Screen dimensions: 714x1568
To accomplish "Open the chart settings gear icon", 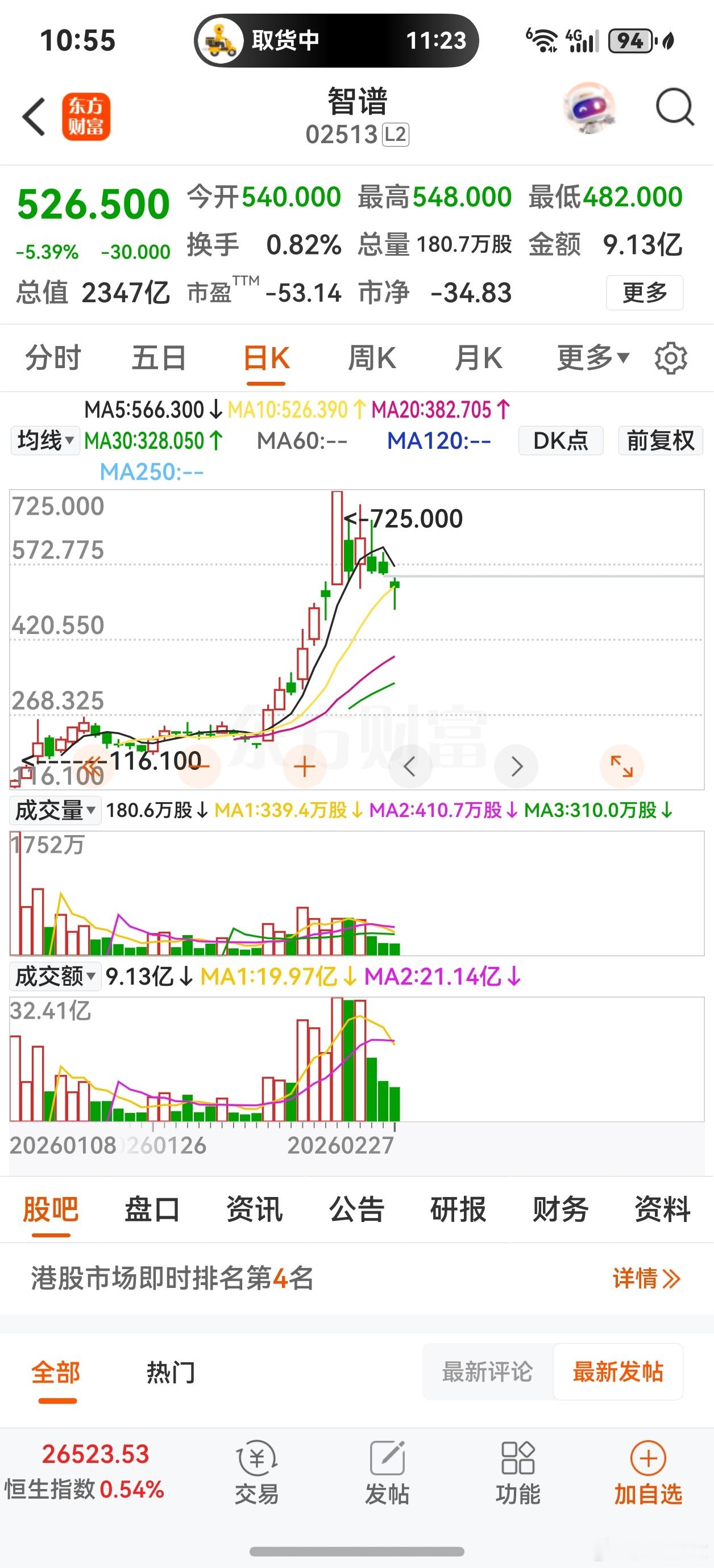I will [671, 358].
